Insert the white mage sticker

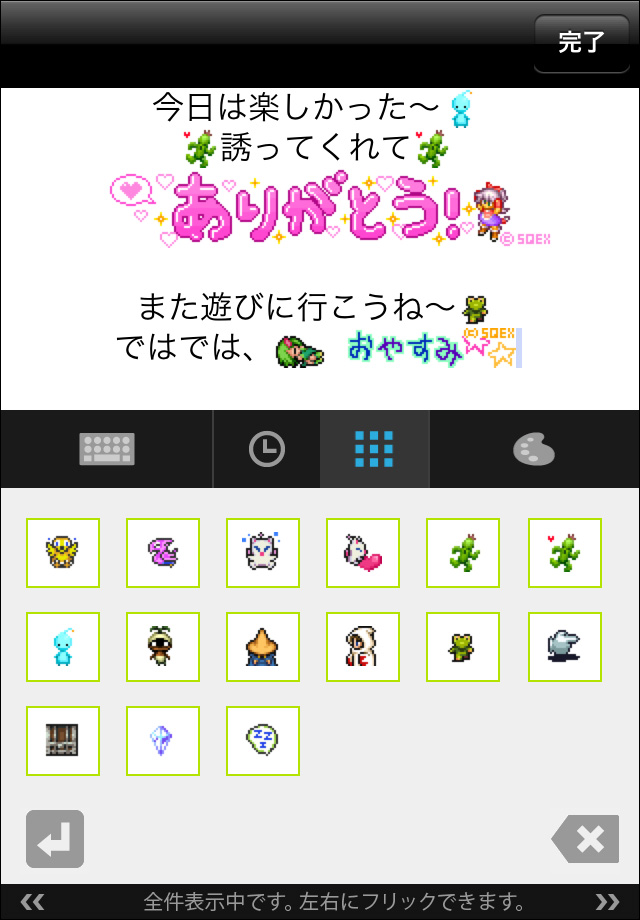point(363,647)
